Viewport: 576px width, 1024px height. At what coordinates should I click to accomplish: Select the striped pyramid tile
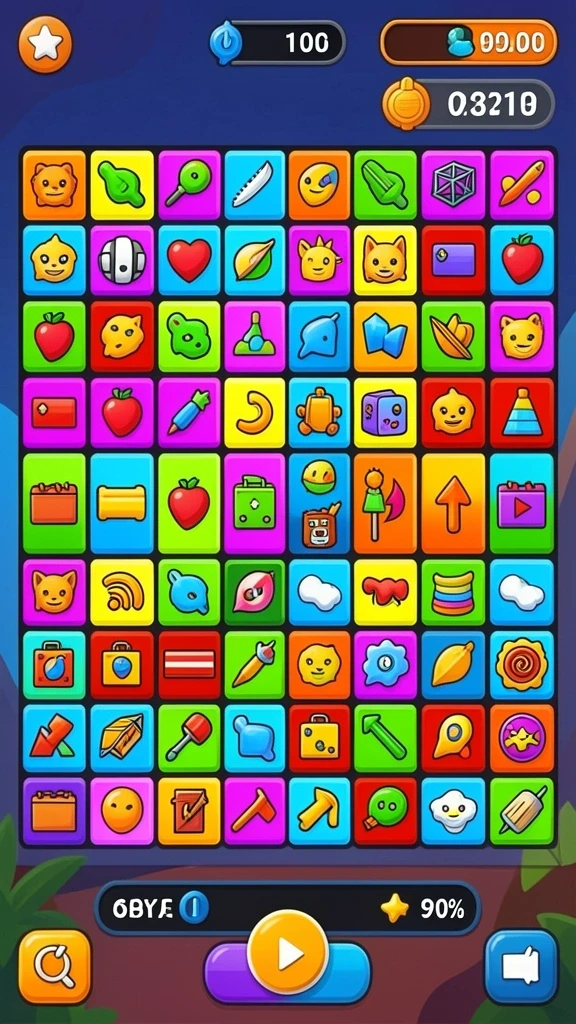pyautogui.click(x=521, y=412)
